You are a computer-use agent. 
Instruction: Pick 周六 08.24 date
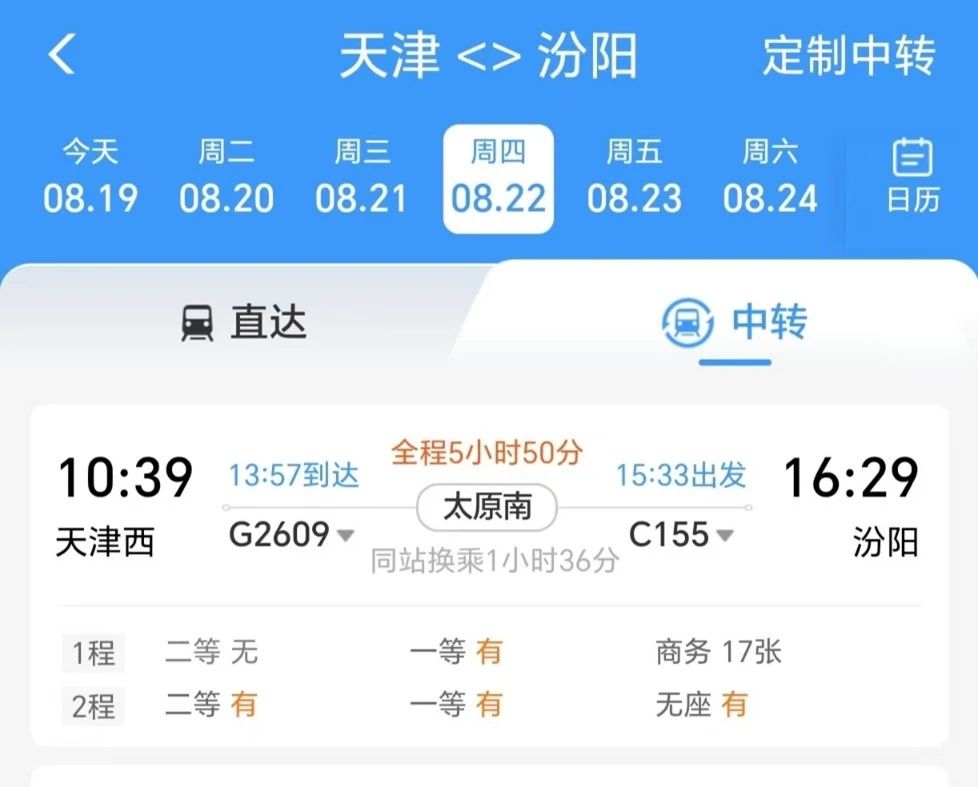(770, 178)
